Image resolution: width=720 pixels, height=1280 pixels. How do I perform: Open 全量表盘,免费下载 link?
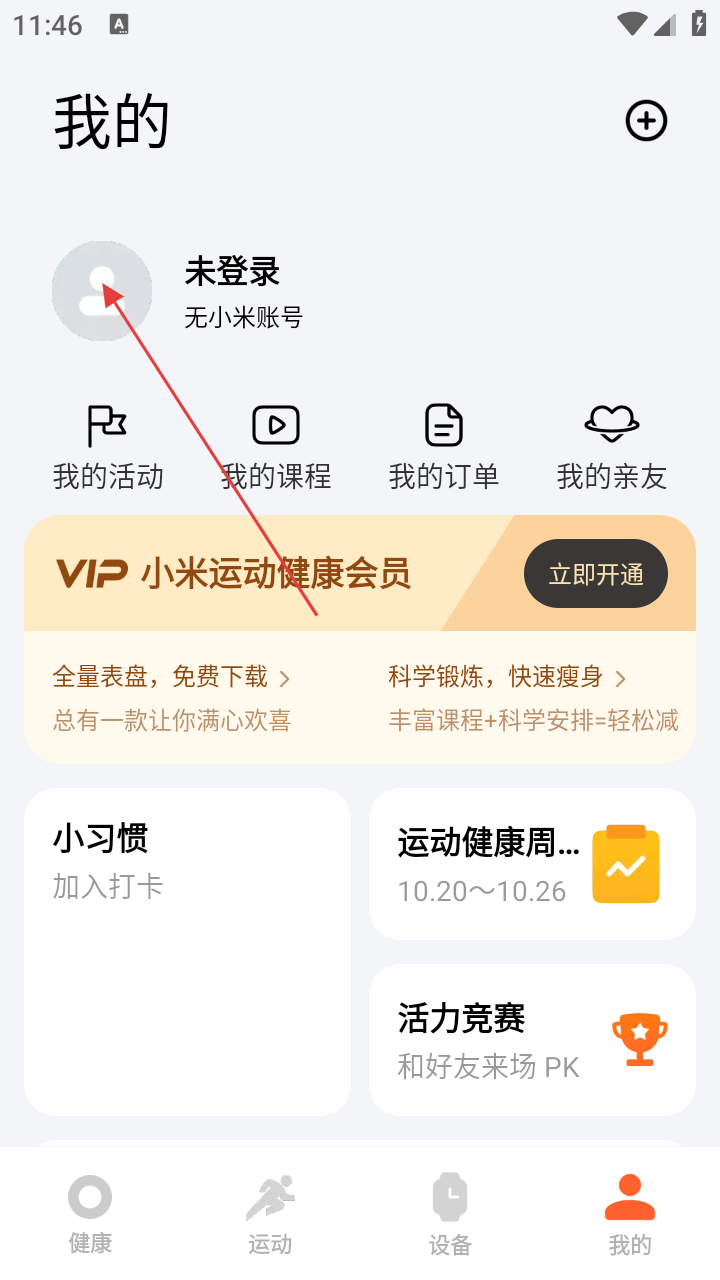pos(171,678)
